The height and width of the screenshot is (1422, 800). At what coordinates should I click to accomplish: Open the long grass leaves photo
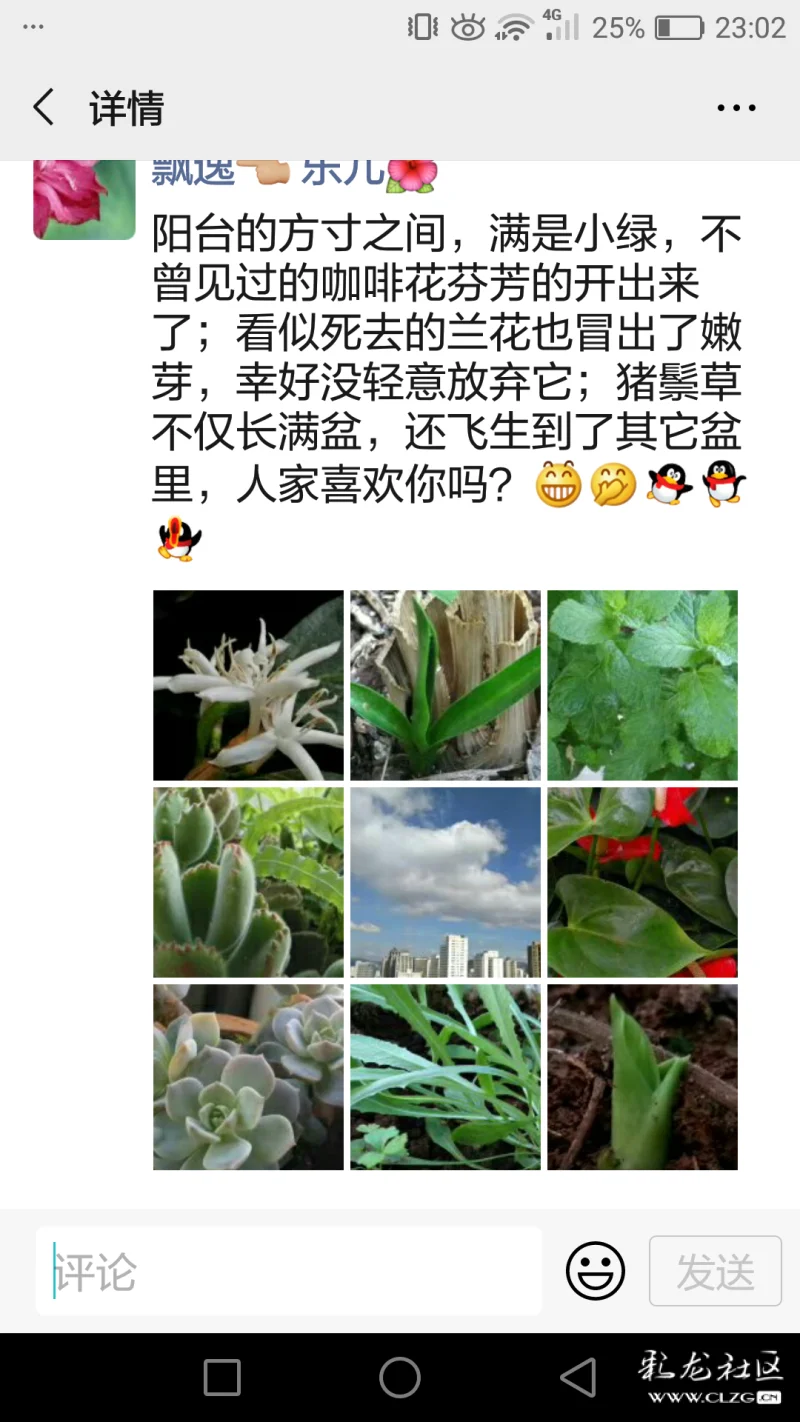click(x=445, y=1078)
